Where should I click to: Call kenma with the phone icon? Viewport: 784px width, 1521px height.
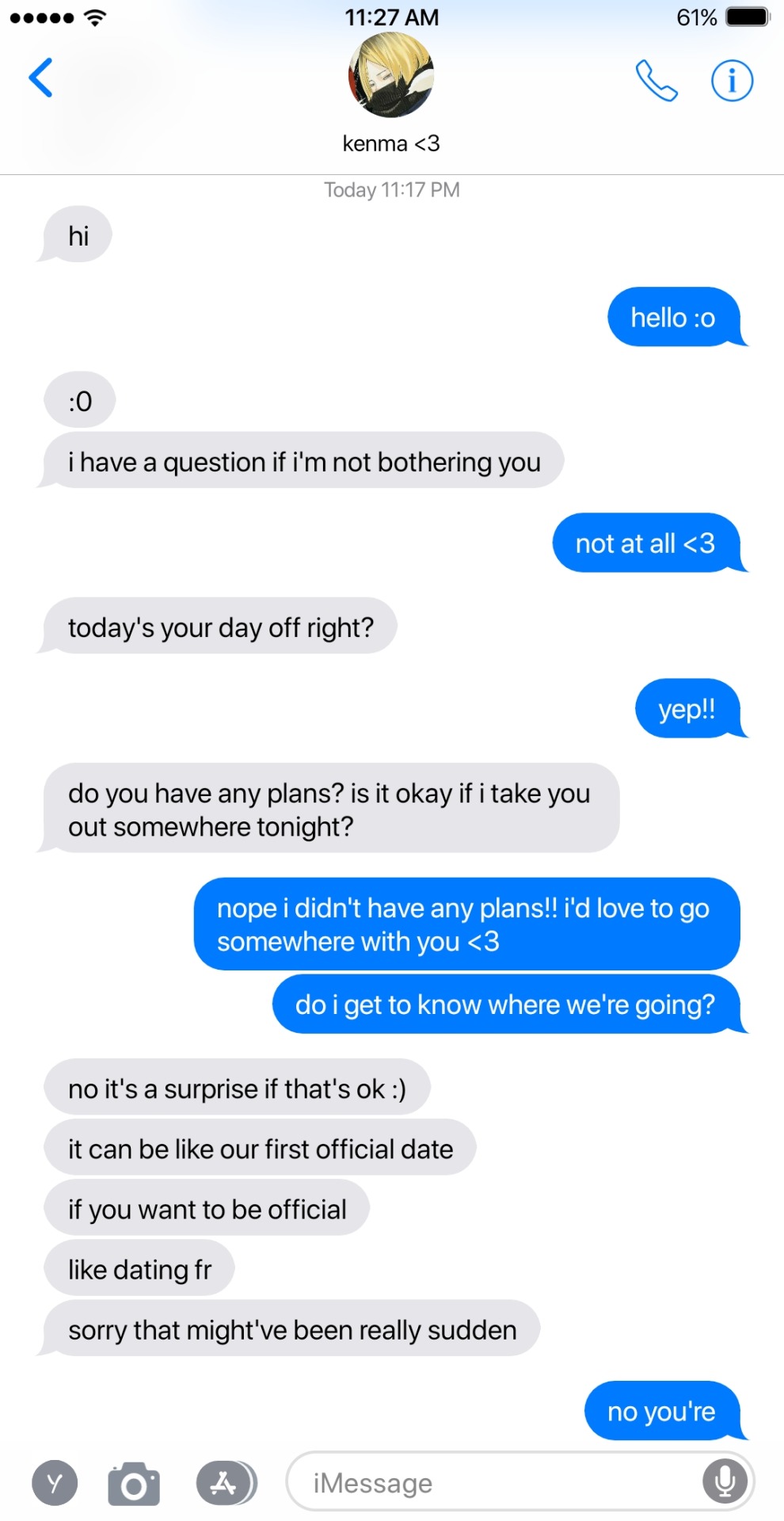tap(657, 81)
